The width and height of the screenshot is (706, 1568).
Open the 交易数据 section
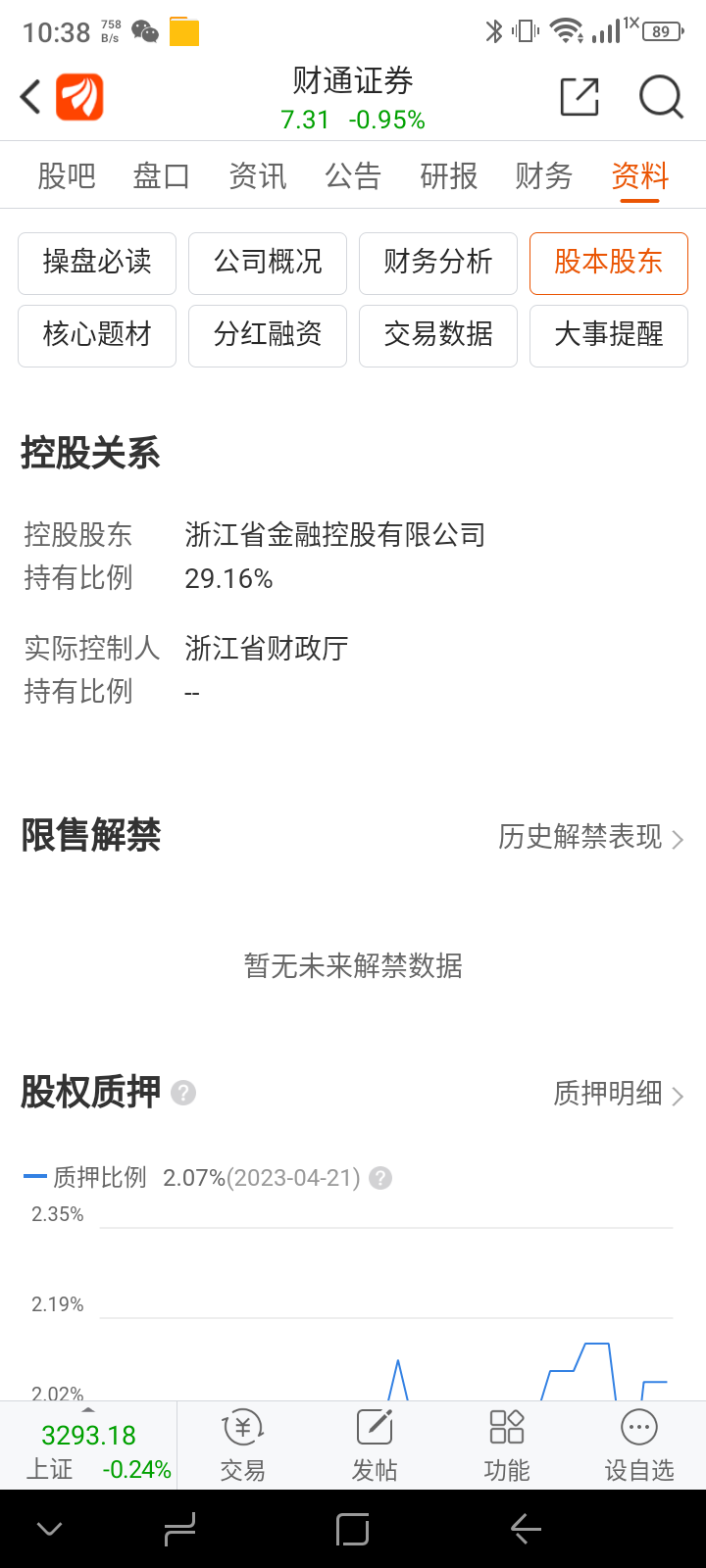[x=438, y=335]
